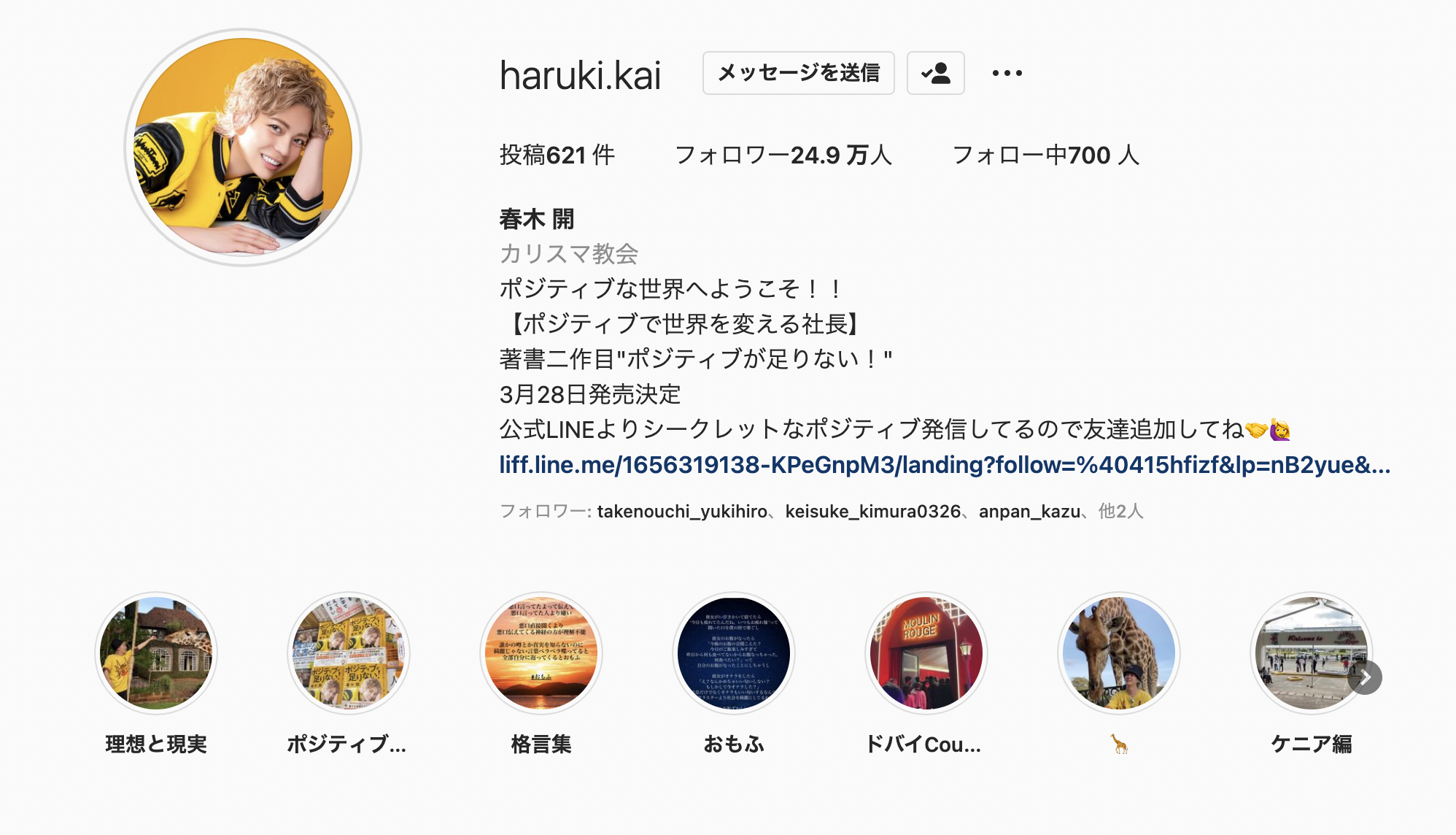Screen dimensions: 1456x835
Task: Open the ドバイCou... story highlight
Action: (926, 653)
